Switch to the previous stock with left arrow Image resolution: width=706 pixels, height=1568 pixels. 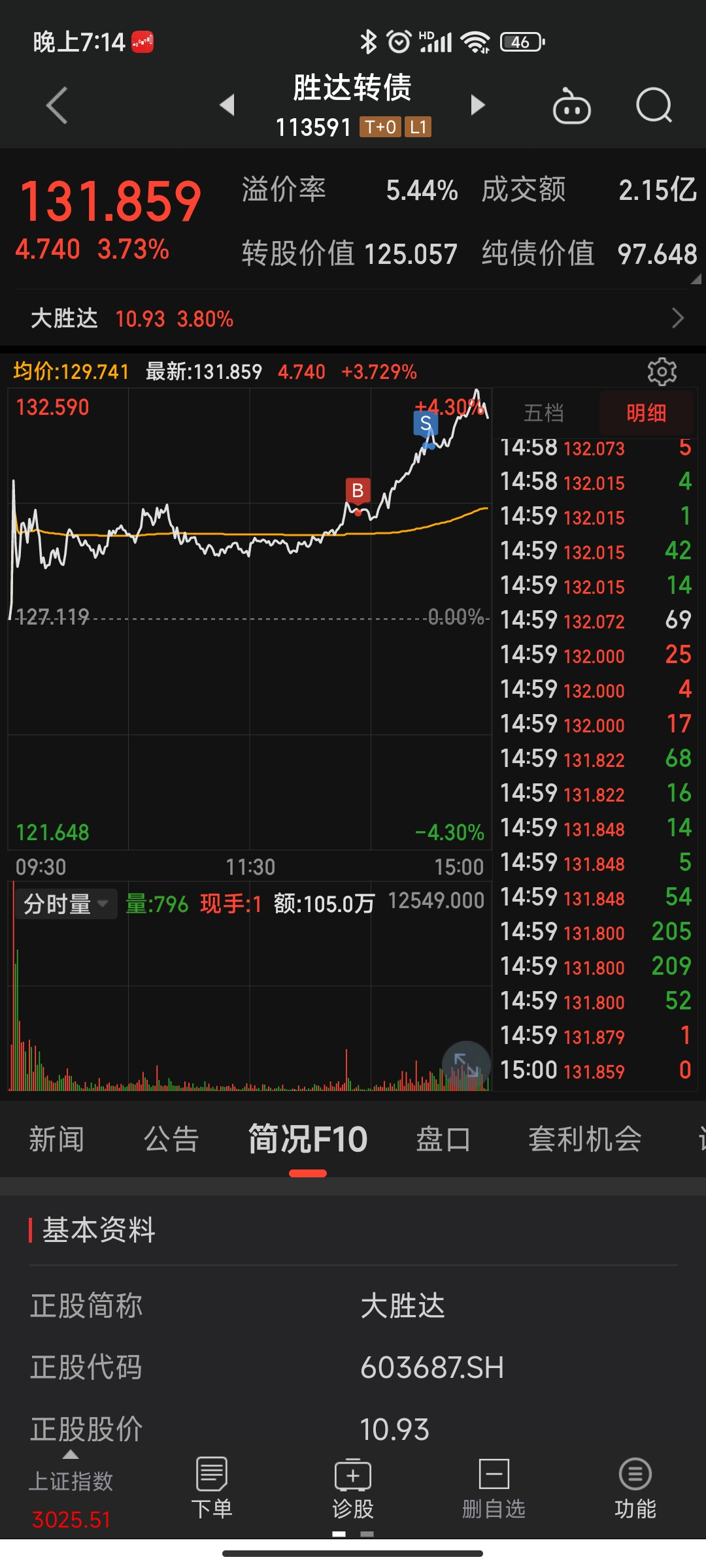point(227,105)
